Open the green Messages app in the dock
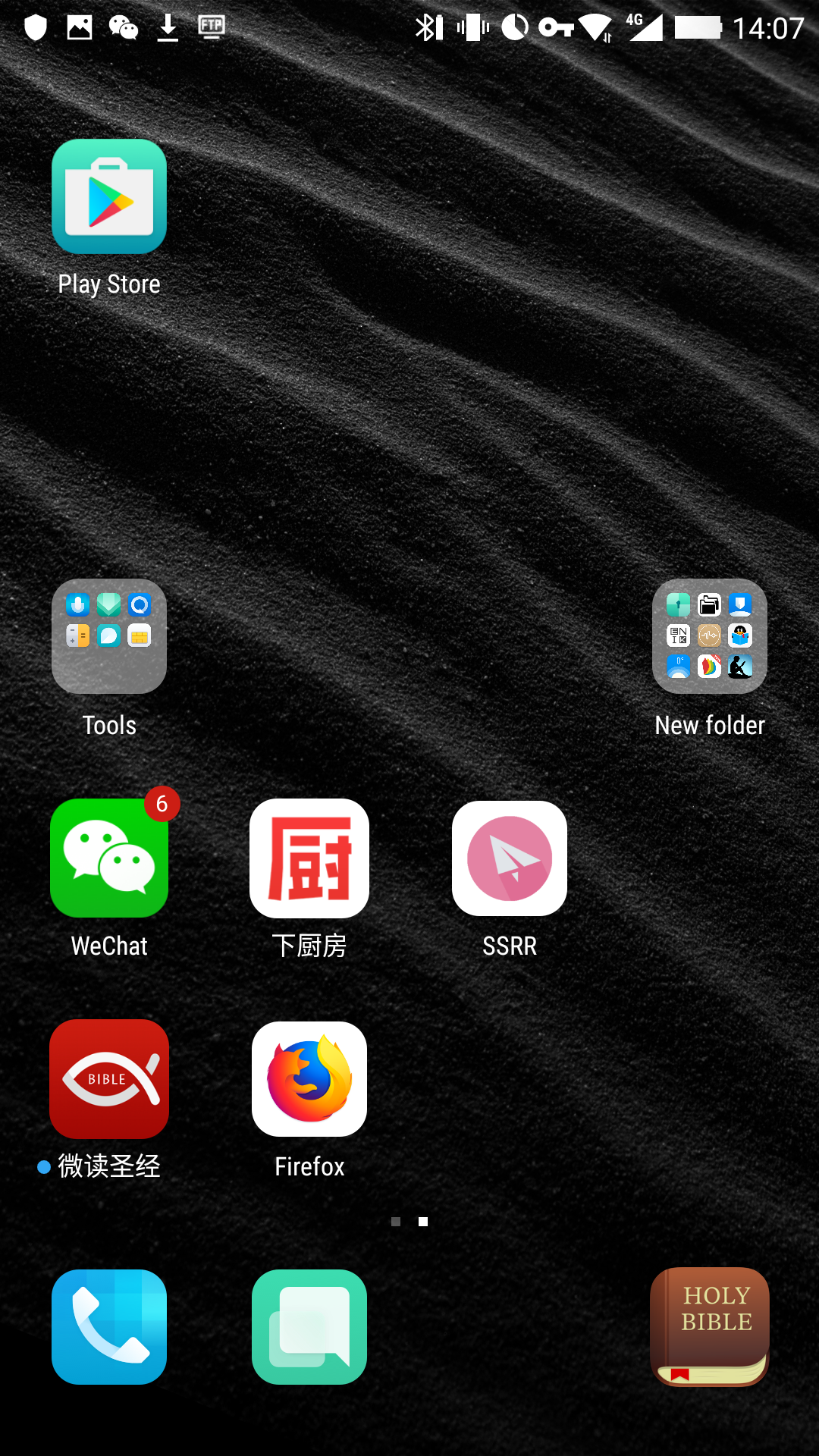 [x=309, y=1327]
